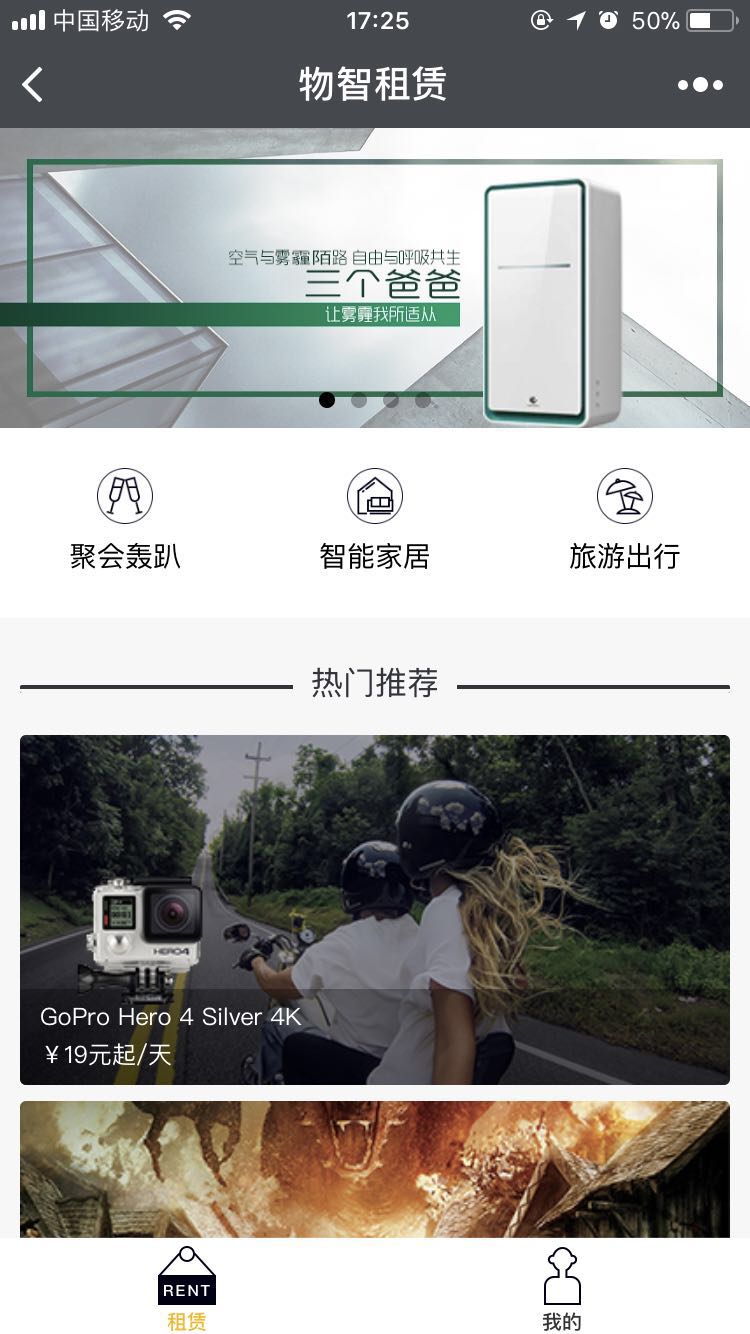The width and height of the screenshot is (750, 1334).
Task: Browse the 旅游出行 category
Action: tap(625, 520)
